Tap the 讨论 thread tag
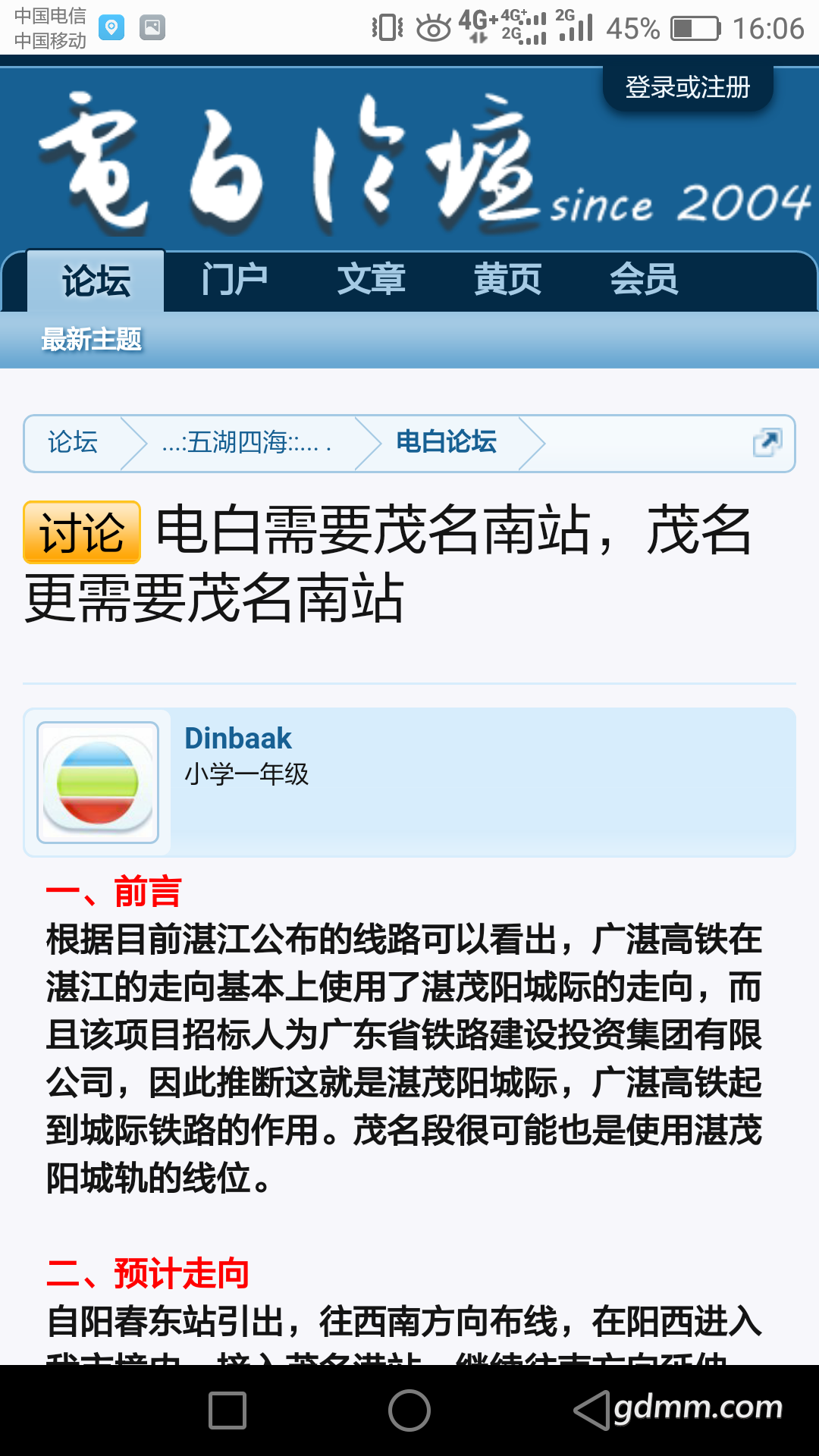This screenshot has height=1456, width=819. coord(82,532)
